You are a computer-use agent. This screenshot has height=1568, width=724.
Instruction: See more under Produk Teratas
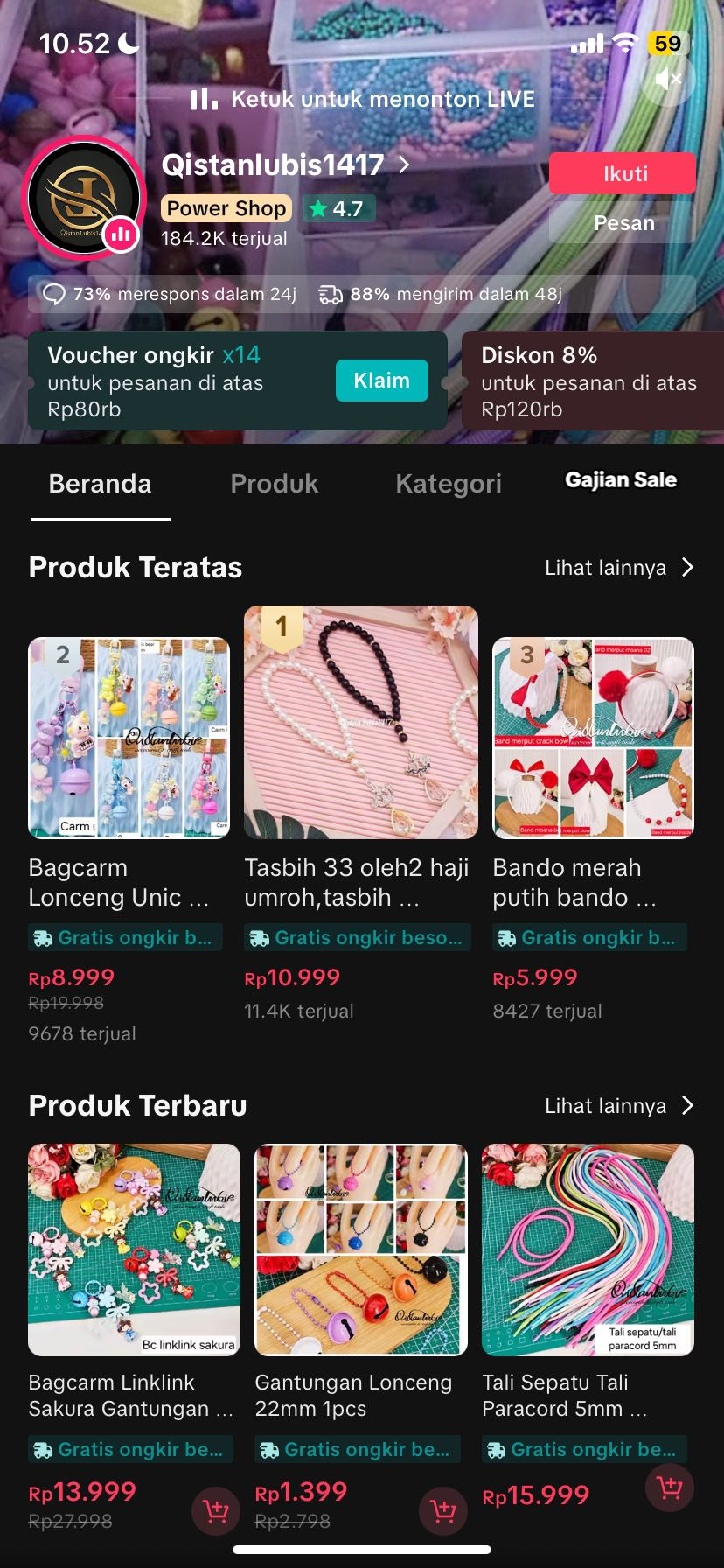point(618,568)
